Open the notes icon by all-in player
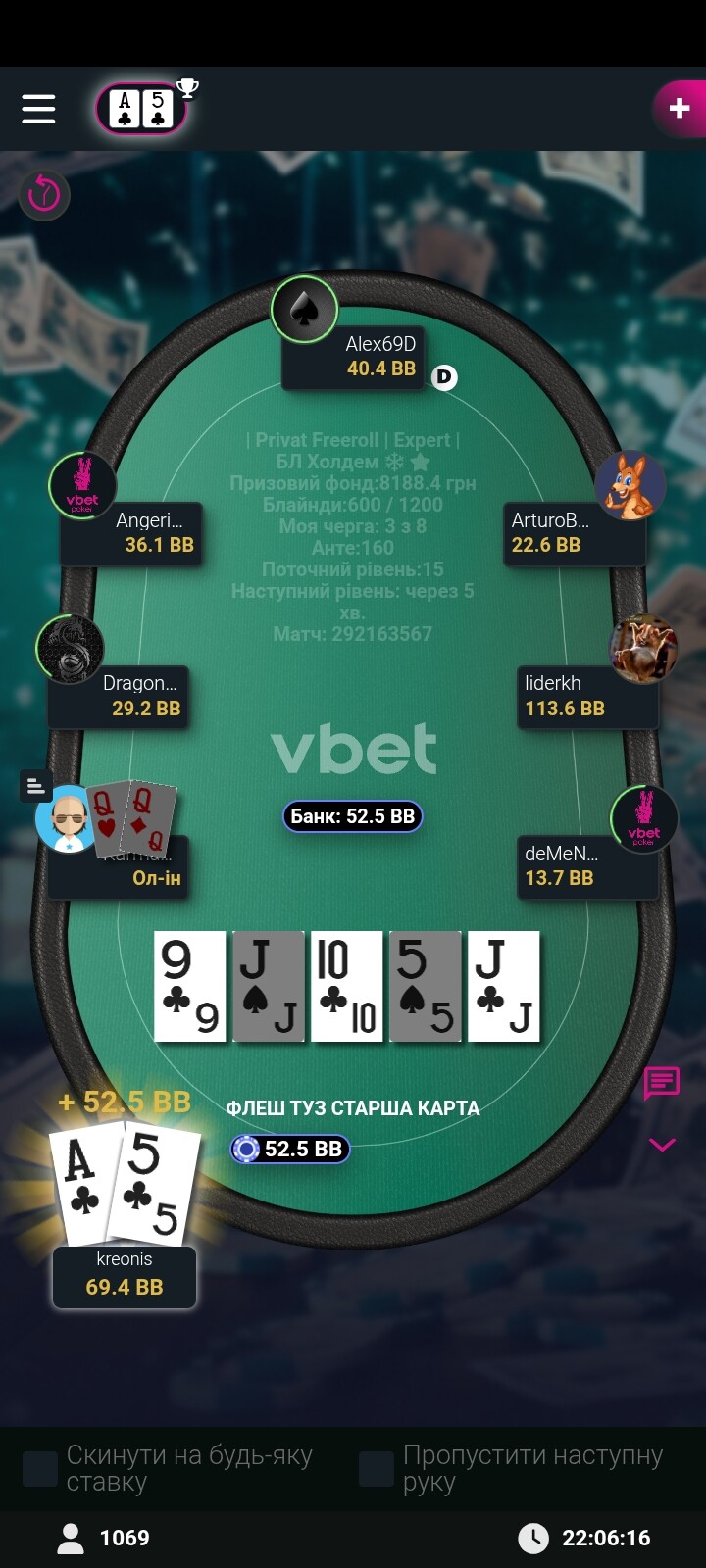 click(x=34, y=785)
